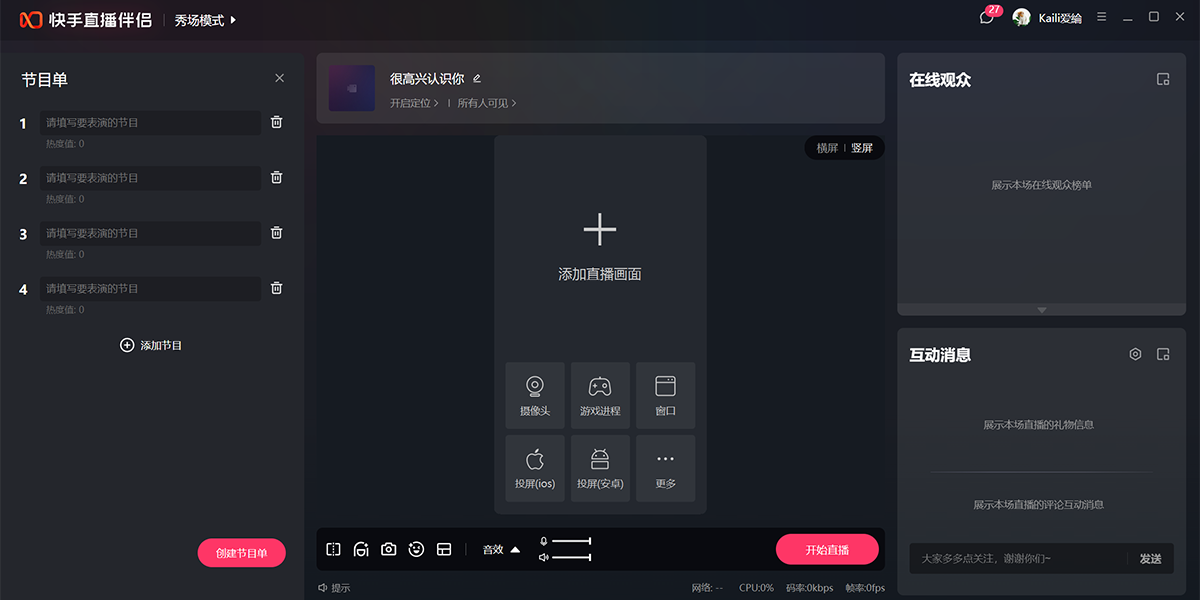Image resolution: width=1200 pixels, height=600 pixels.
Task: Select 游戏进程 as source
Action: (600, 395)
